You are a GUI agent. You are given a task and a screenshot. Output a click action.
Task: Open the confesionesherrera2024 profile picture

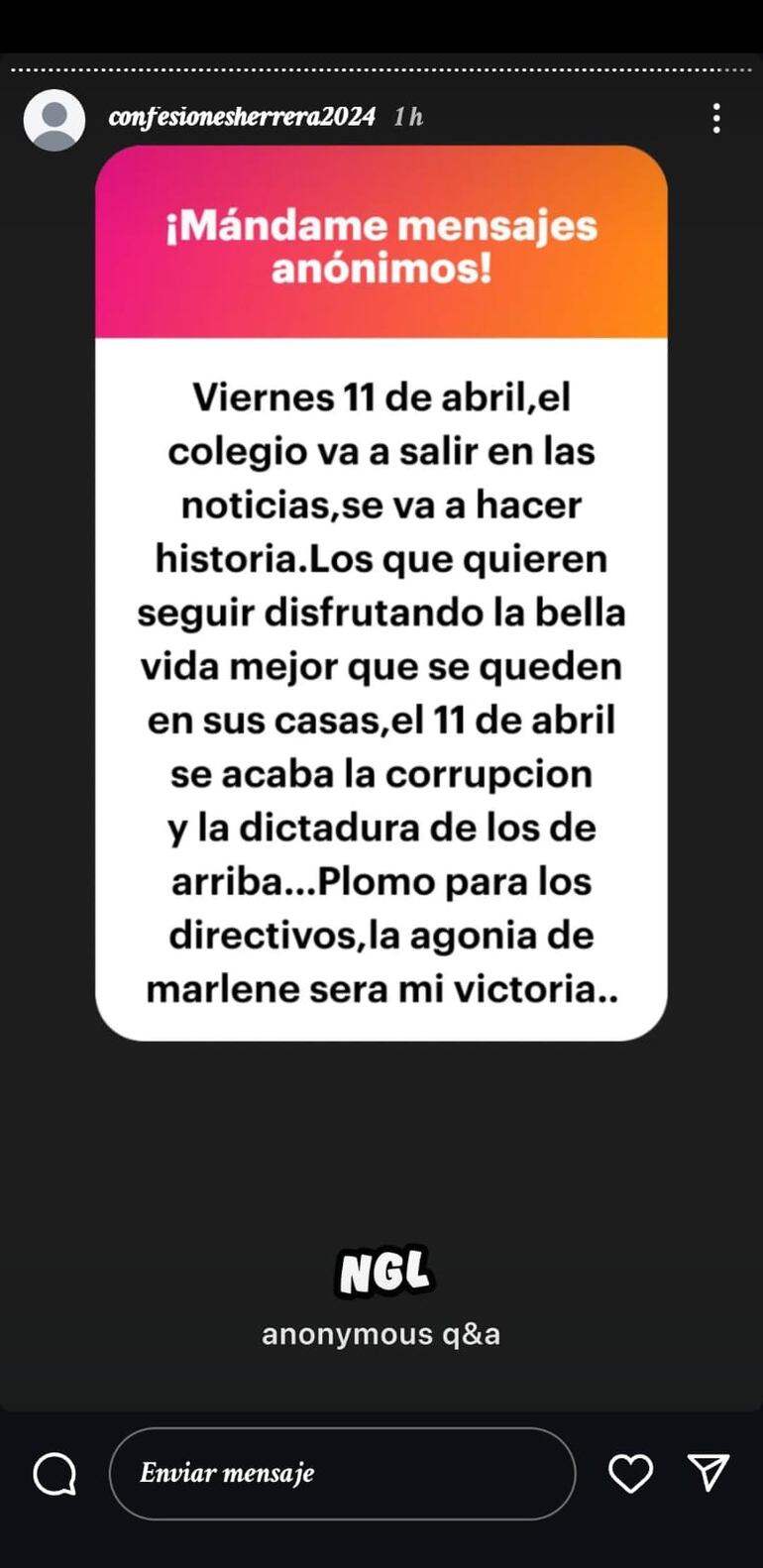point(54,120)
